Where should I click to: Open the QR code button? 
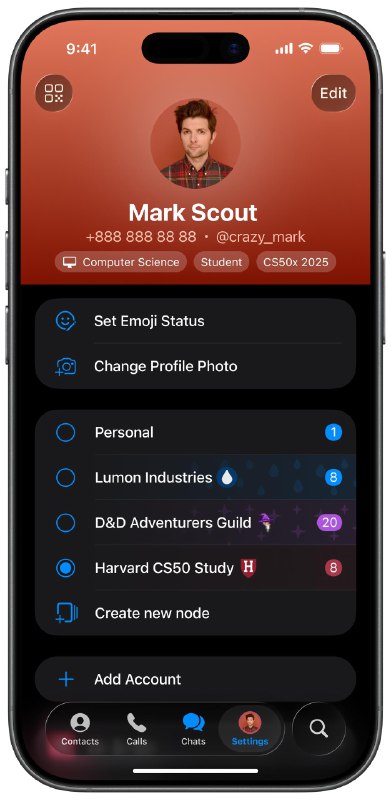(x=54, y=93)
